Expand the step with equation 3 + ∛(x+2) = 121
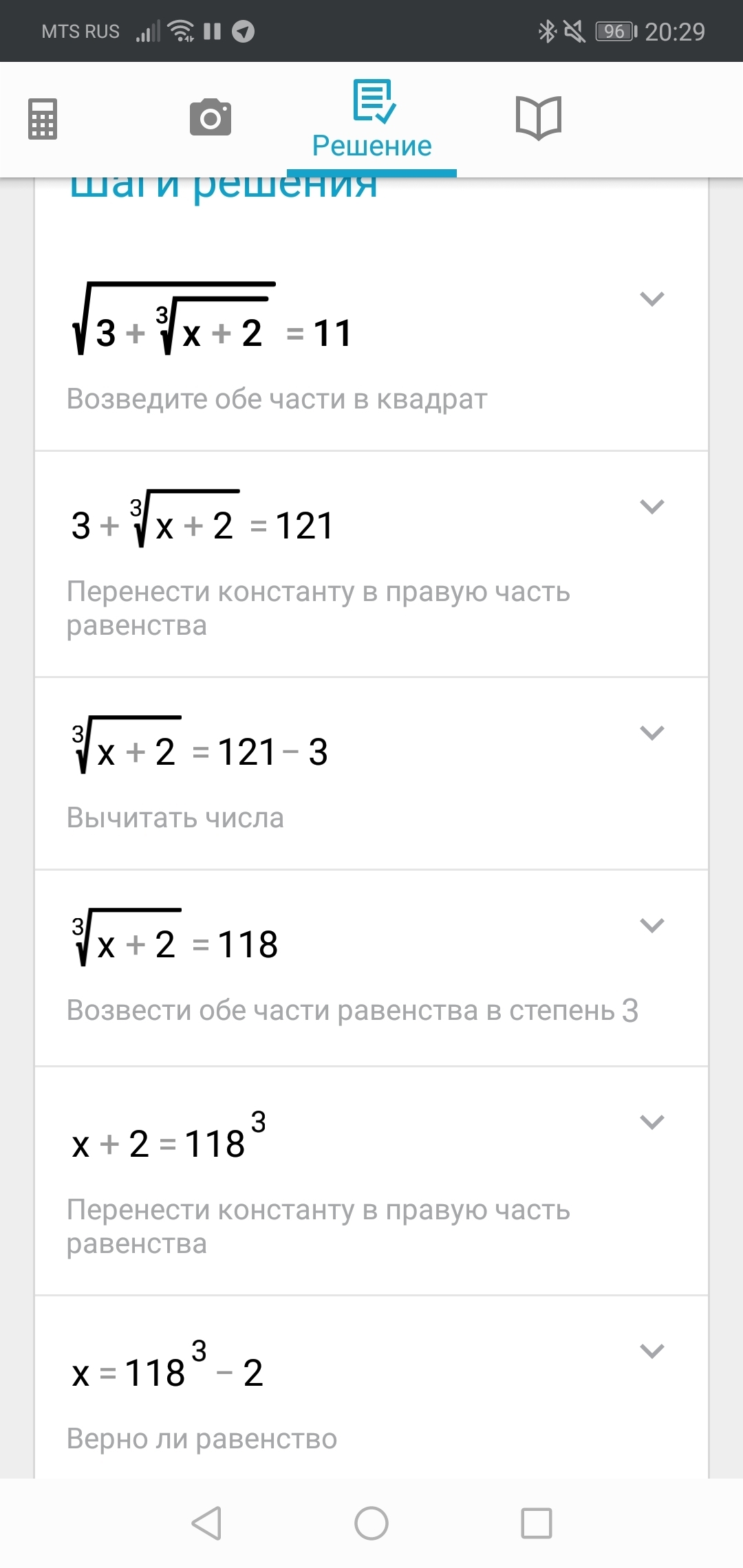Screen dimensions: 743x1568 [x=652, y=507]
